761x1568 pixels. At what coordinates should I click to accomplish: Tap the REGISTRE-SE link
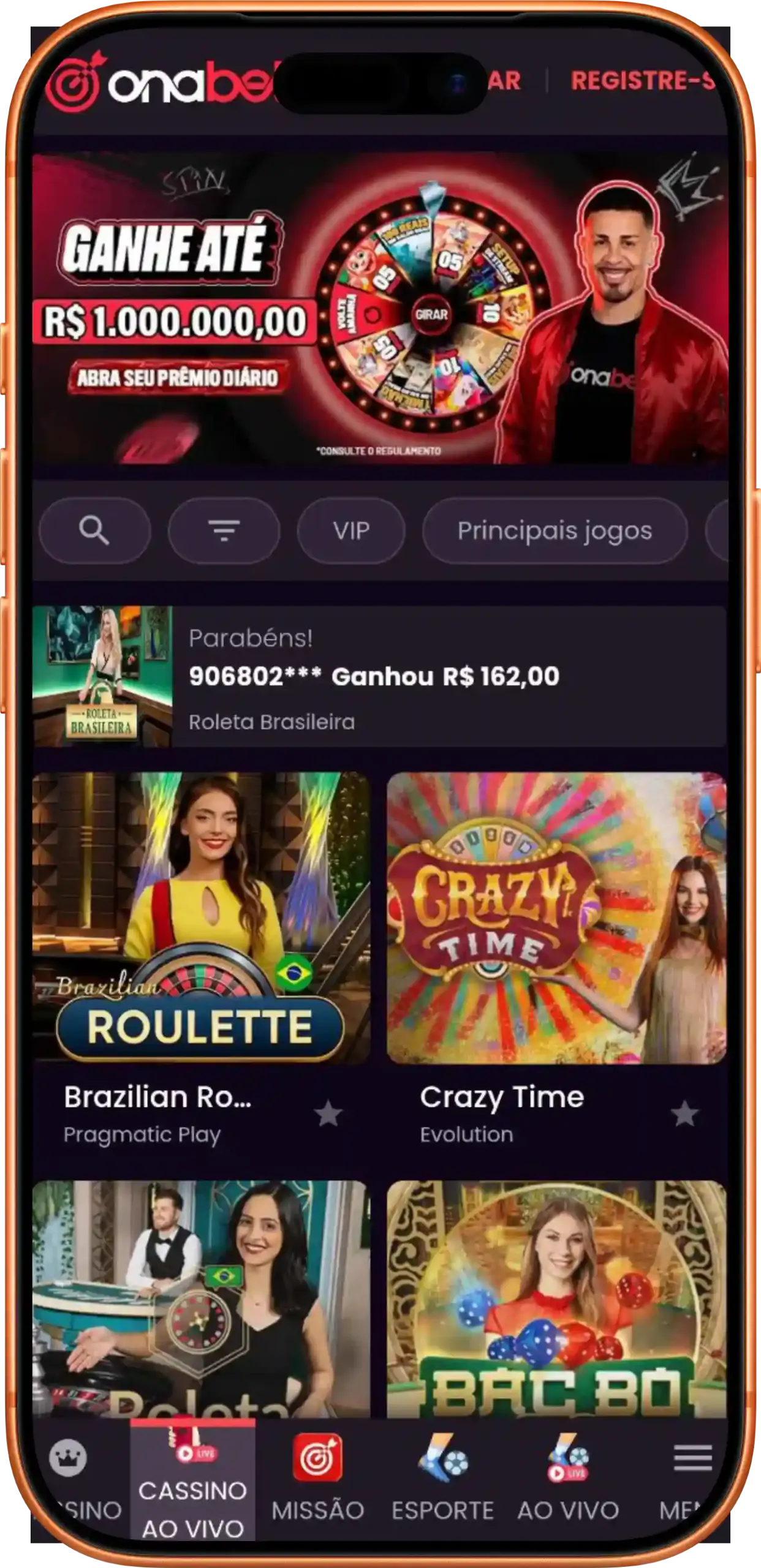(640, 81)
